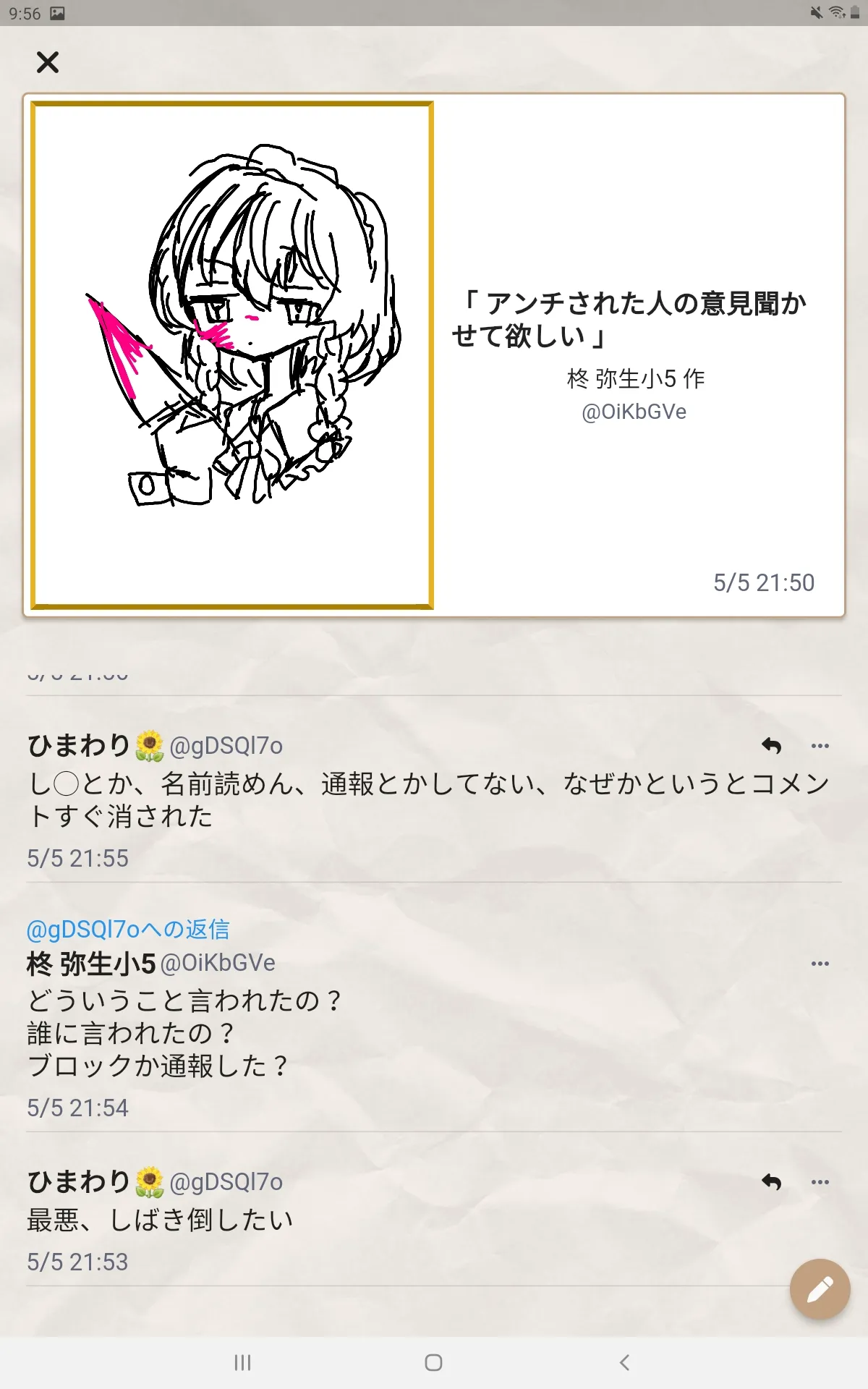The width and height of the screenshot is (868, 1389).
Task: Open more options for ひまわり's 21:55 comment
Action: (x=820, y=746)
